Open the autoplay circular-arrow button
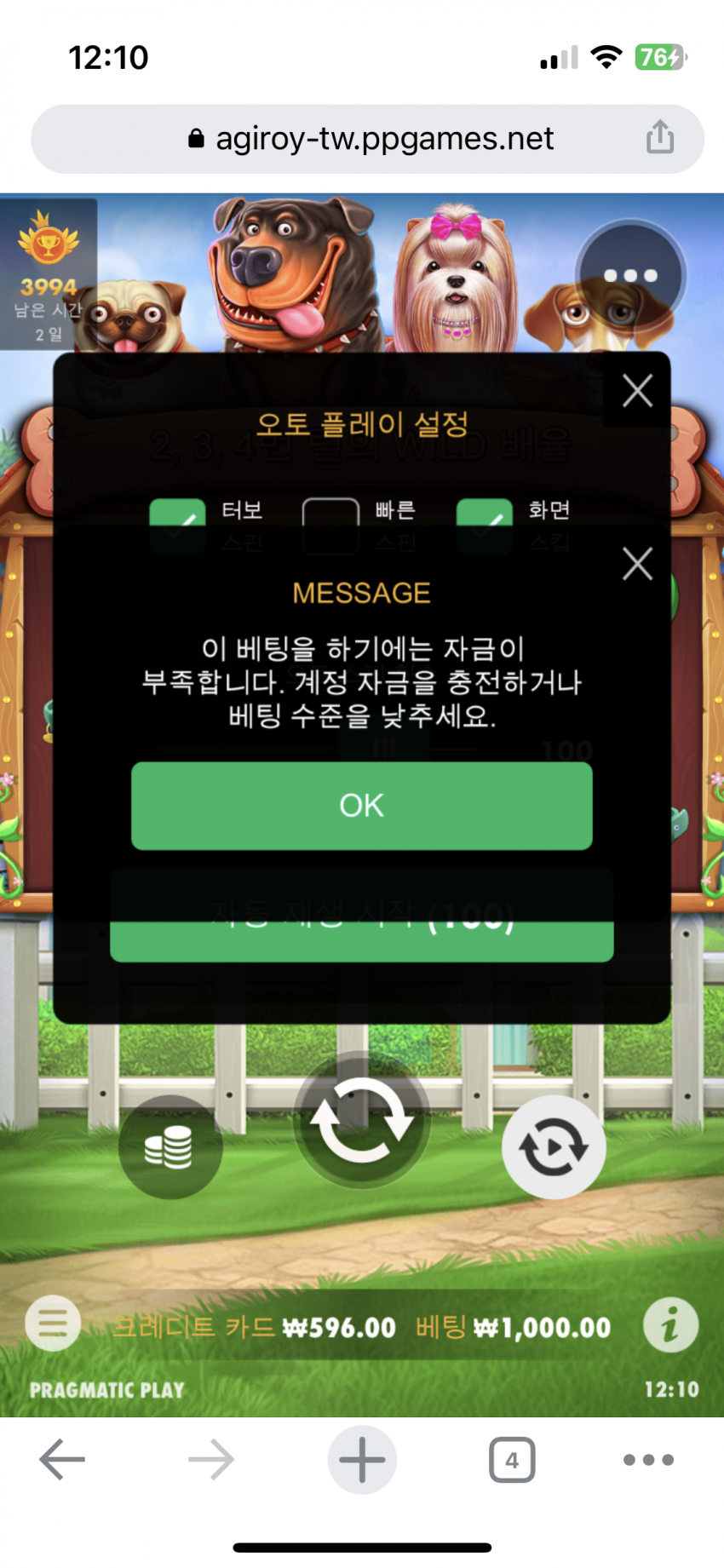 554,1147
